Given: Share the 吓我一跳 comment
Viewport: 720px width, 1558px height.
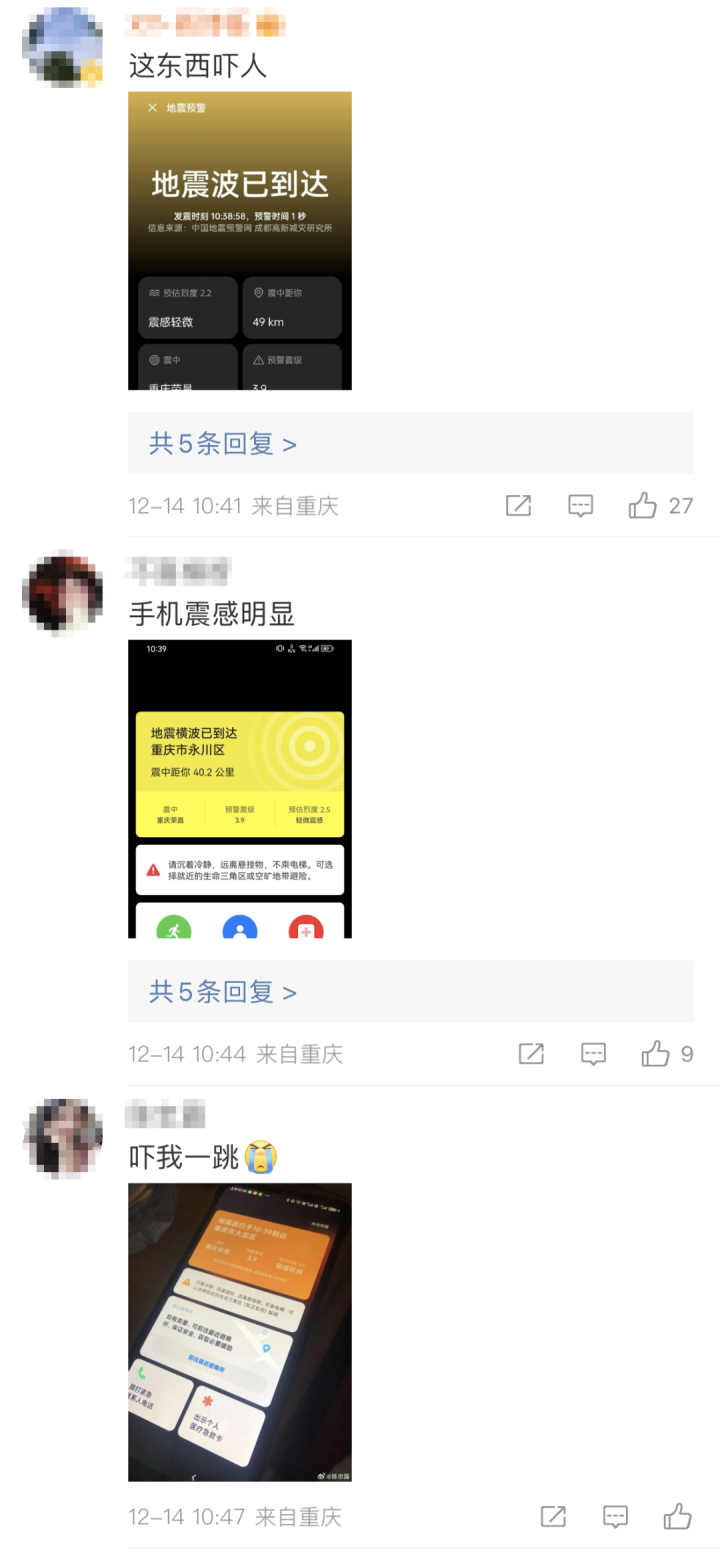Looking at the screenshot, I should pyautogui.click(x=553, y=1516).
